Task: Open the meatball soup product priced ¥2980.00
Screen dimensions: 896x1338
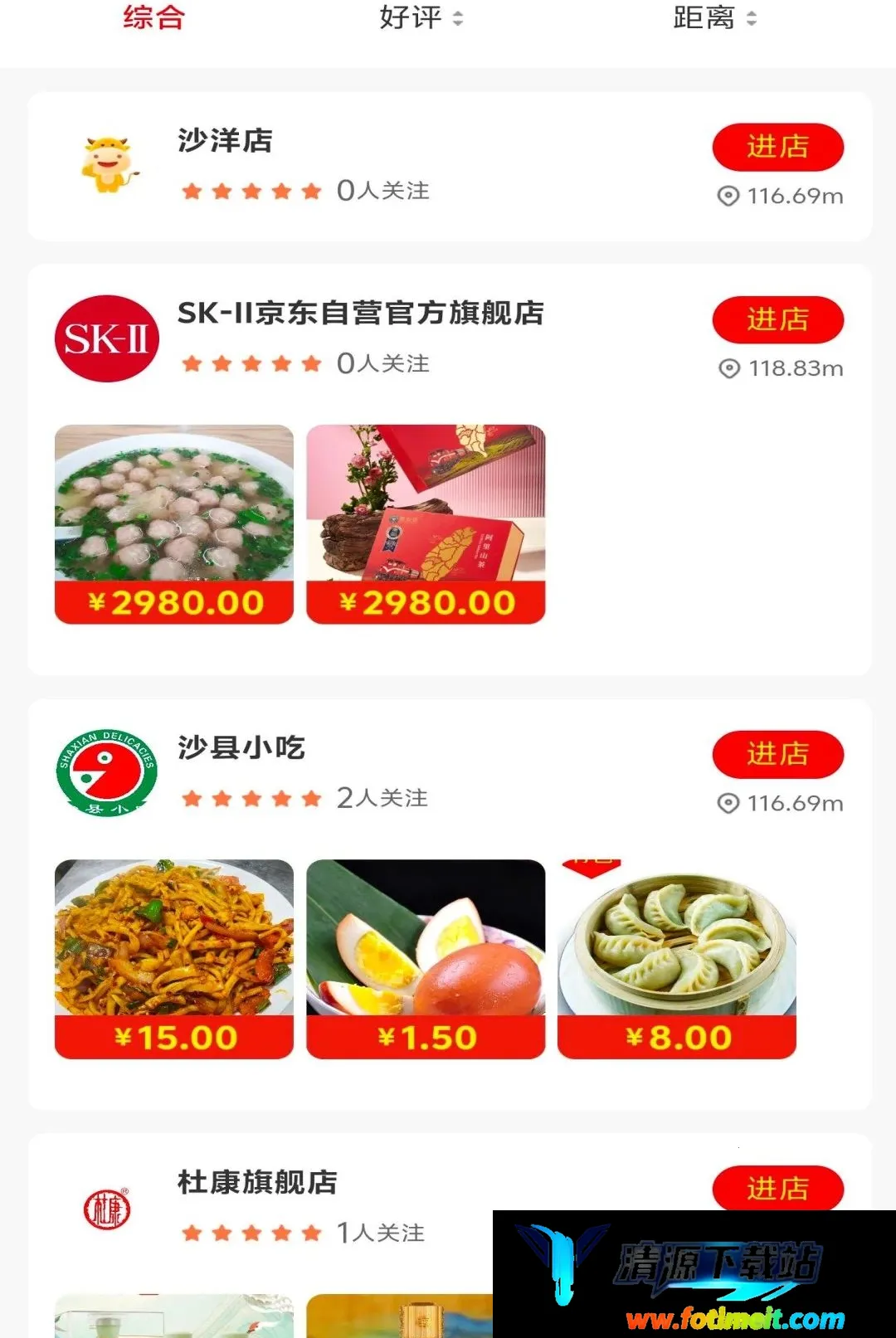Action: point(174,524)
